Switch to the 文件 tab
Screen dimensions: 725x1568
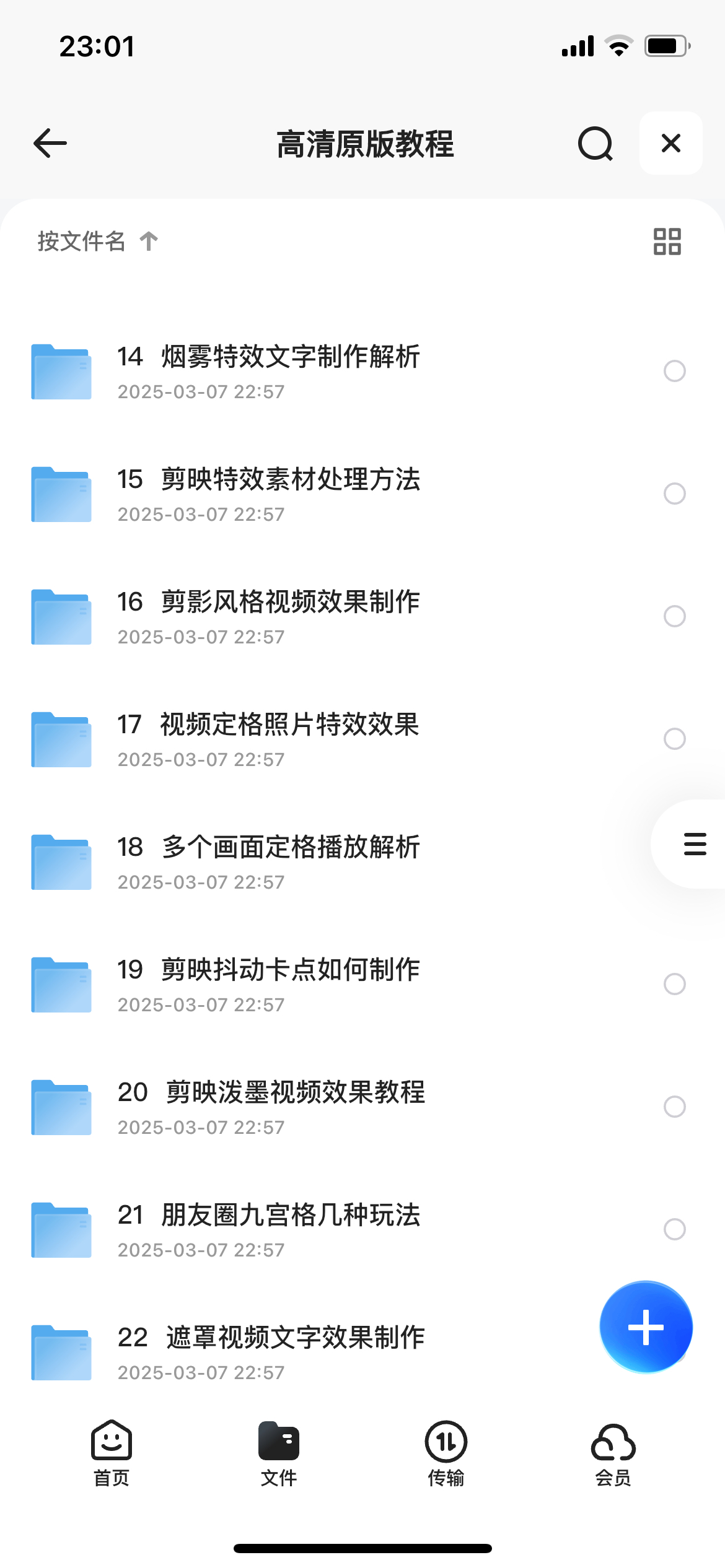(279, 1453)
